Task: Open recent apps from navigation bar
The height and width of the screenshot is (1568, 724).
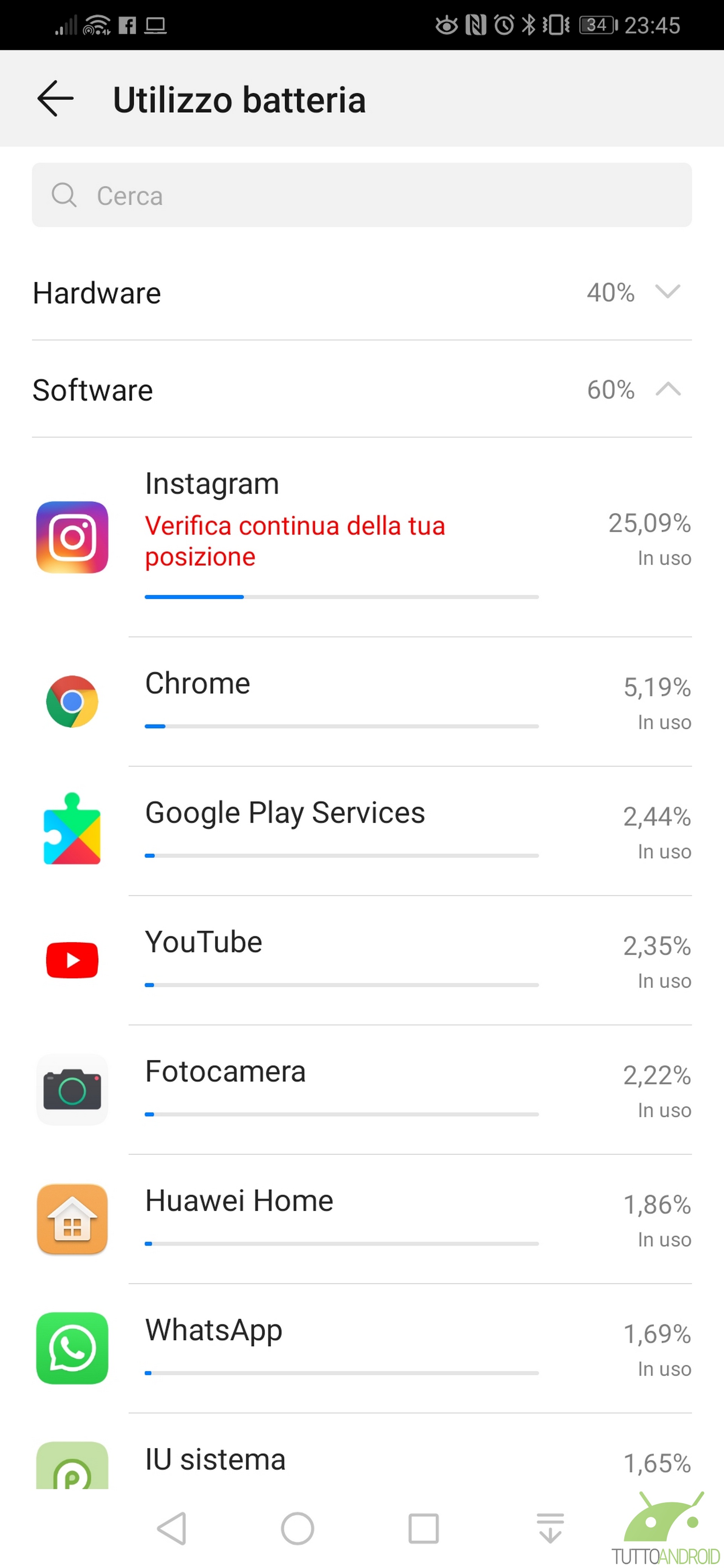Action: tap(424, 1528)
